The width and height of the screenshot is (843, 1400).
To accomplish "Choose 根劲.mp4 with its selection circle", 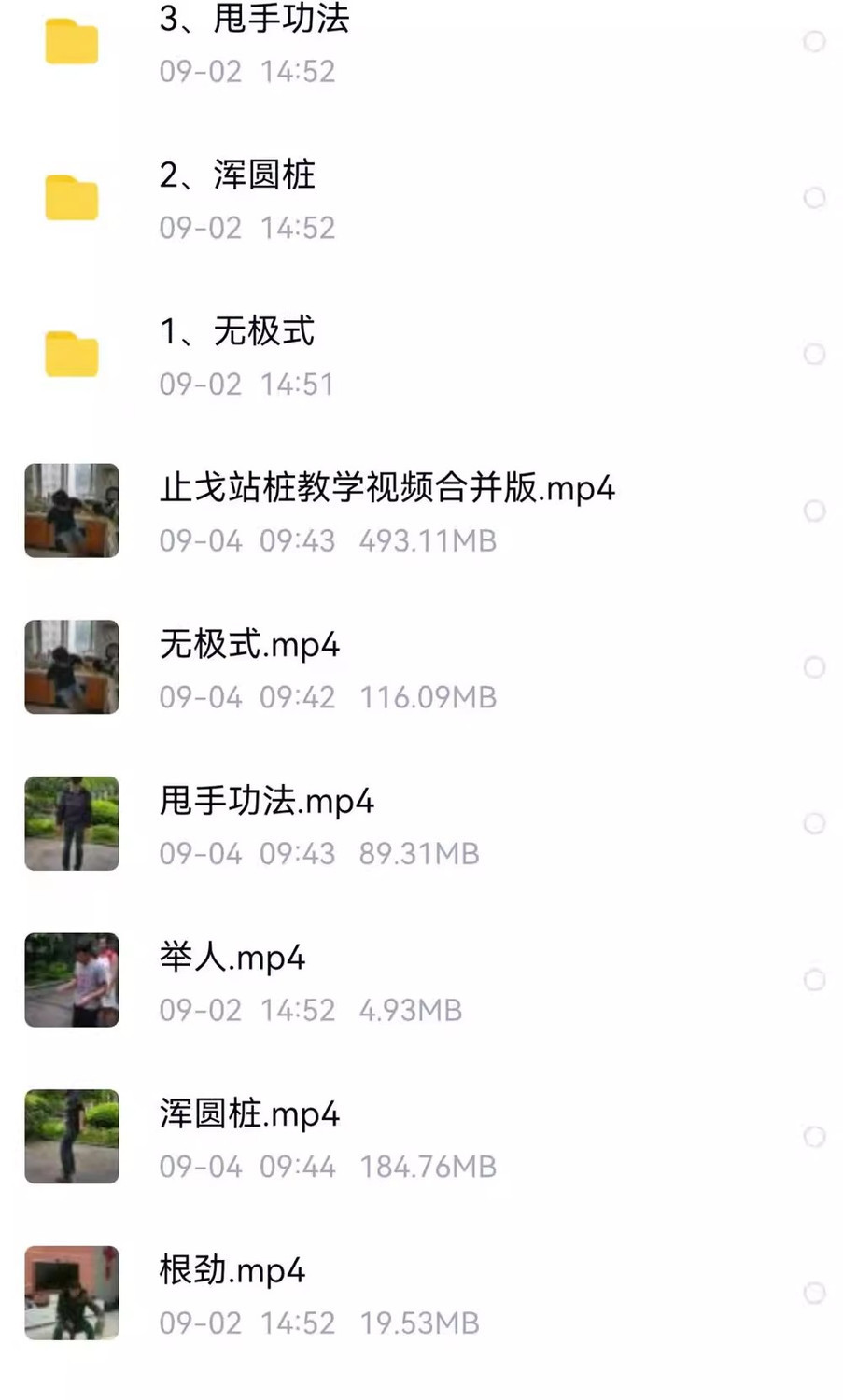I will pyautogui.click(x=814, y=1293).
